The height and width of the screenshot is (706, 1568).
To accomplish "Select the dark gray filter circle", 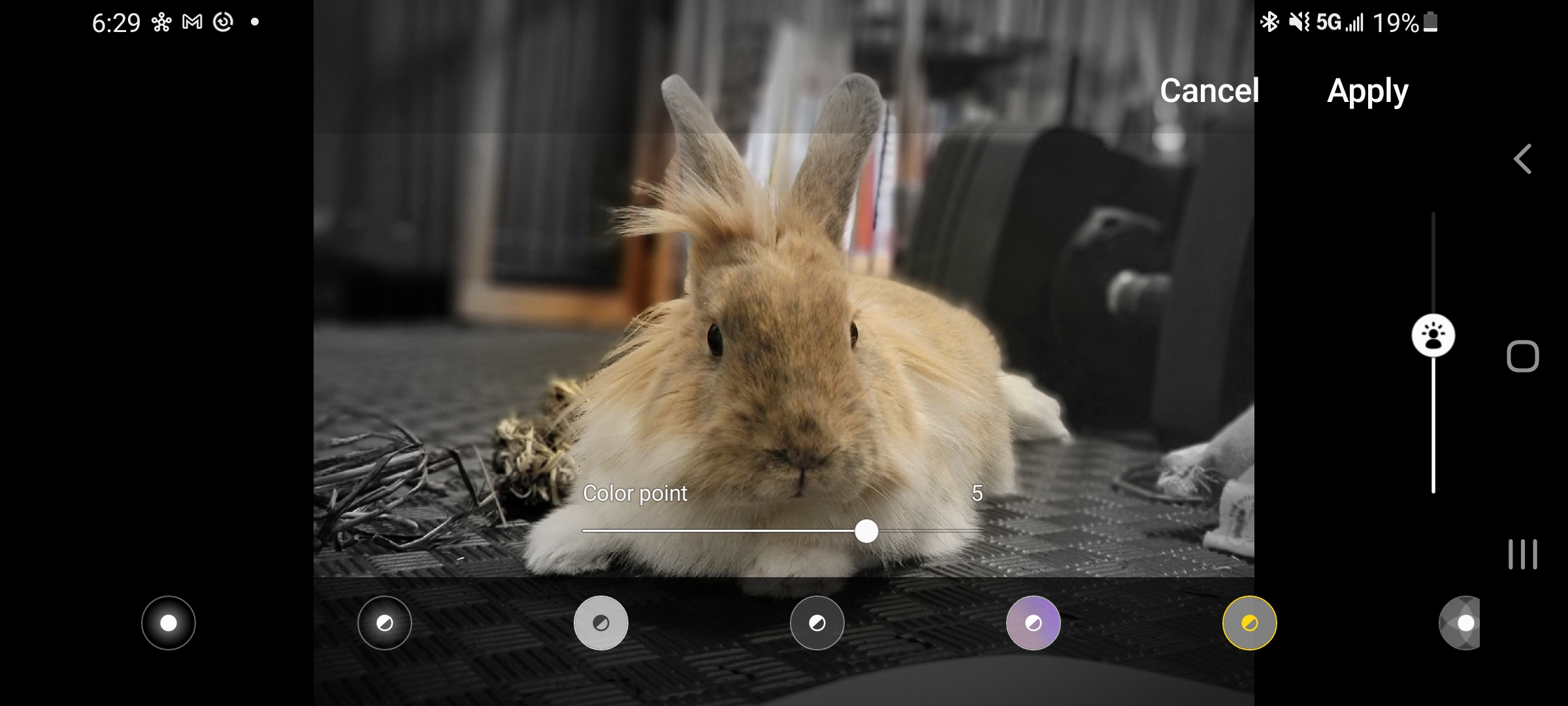I will click(x=817, y=623).
